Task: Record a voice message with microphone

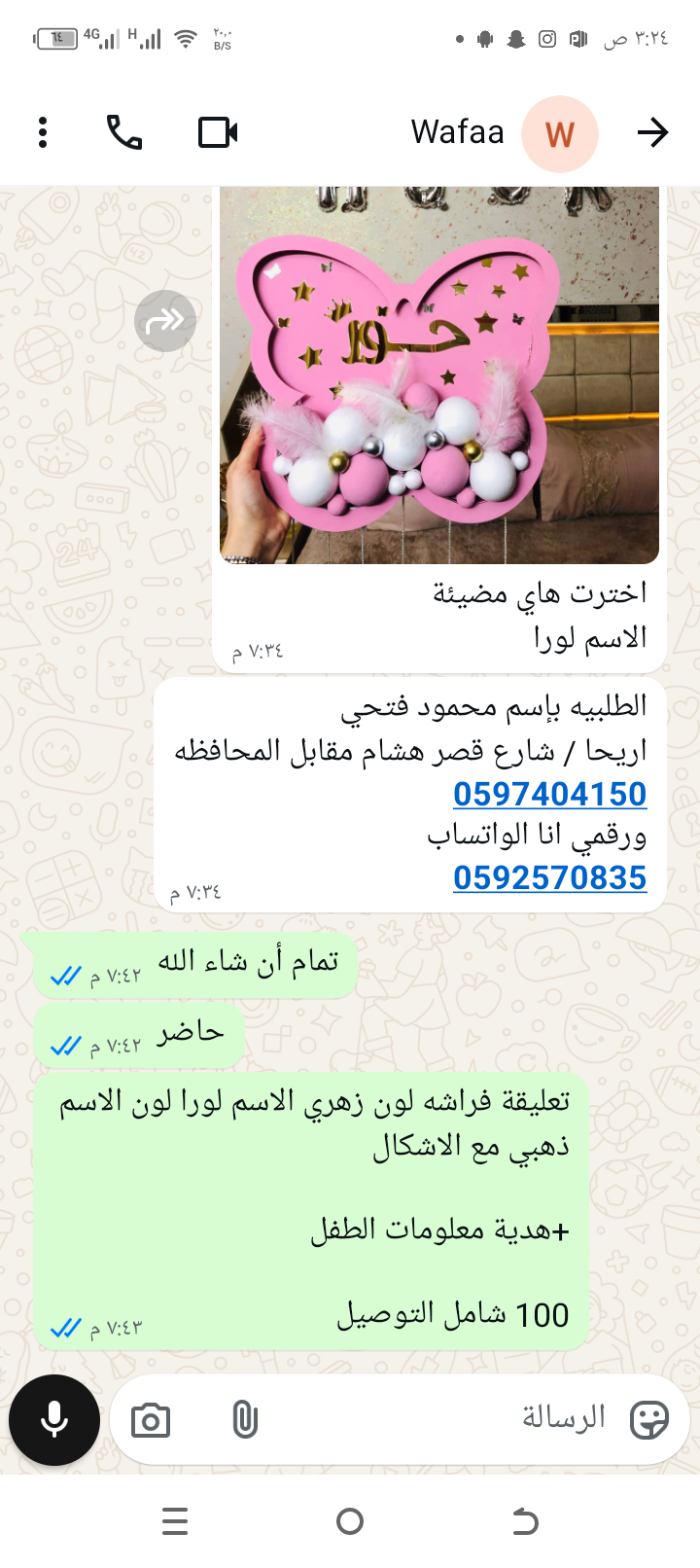Action: tap(54, 1420)
